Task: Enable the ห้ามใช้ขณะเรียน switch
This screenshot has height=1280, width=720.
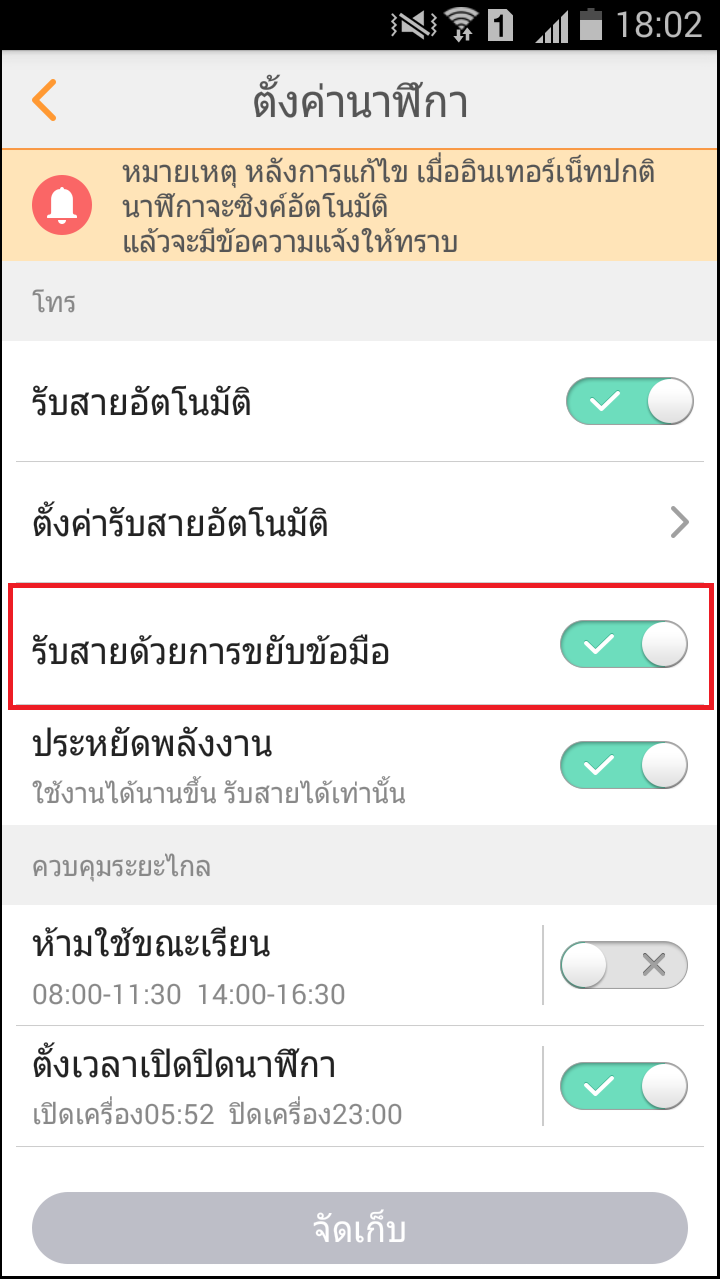Action: click(624, 965)
